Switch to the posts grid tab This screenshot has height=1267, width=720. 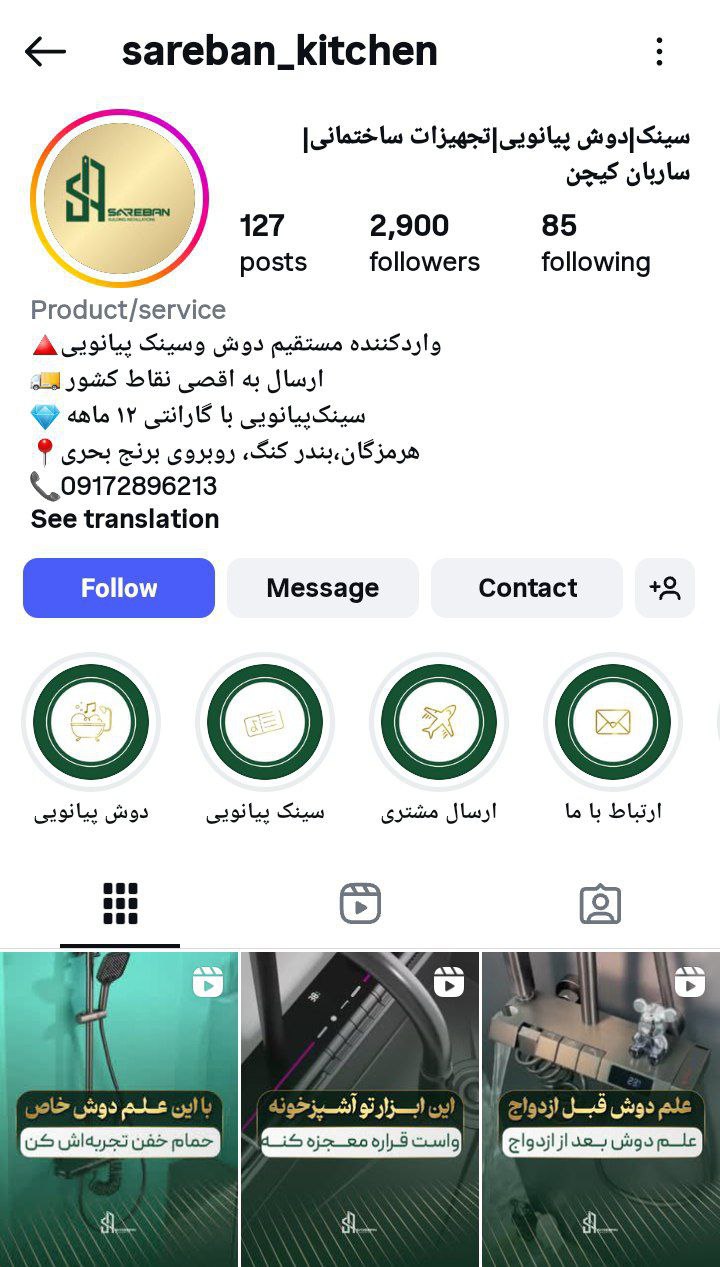coord(120,904)
